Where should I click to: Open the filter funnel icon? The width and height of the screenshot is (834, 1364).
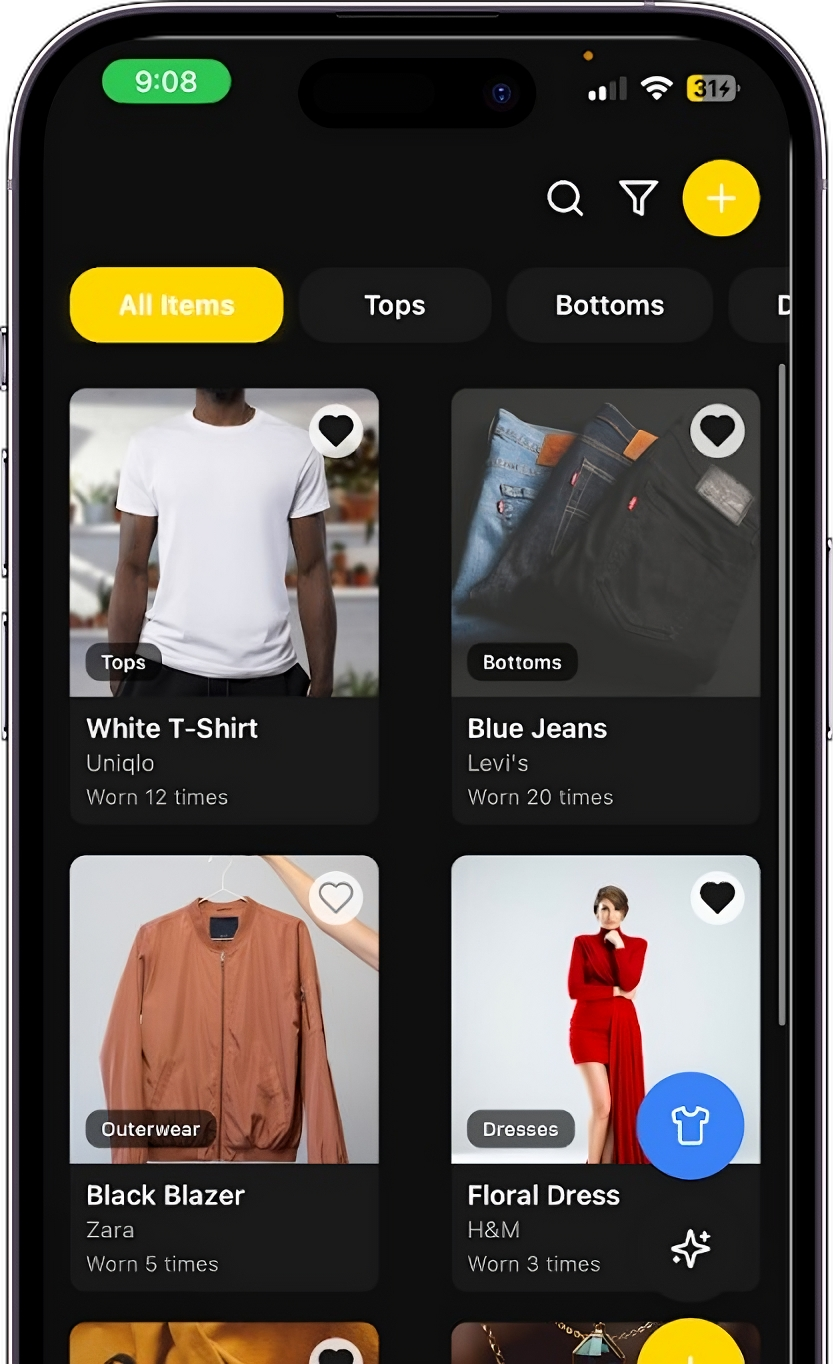(x=638, y=198)
